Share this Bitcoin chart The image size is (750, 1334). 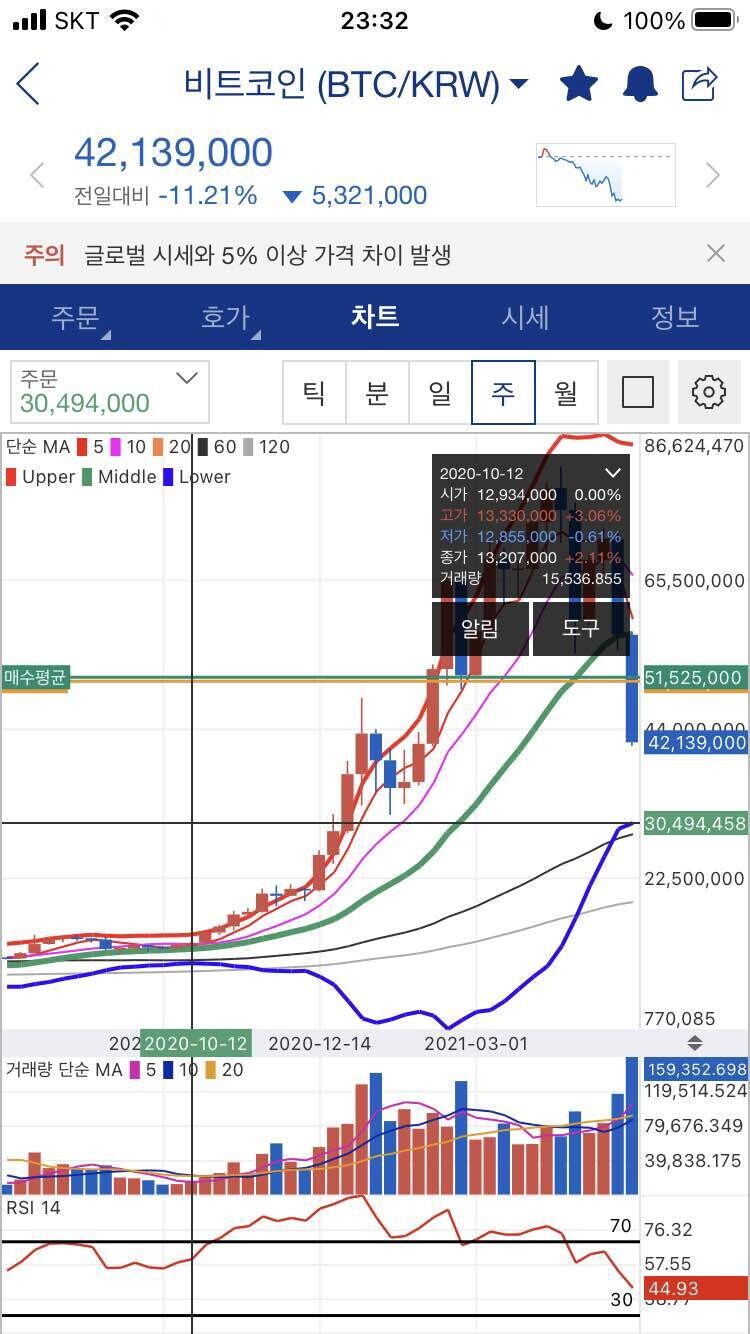coord(700,84)
